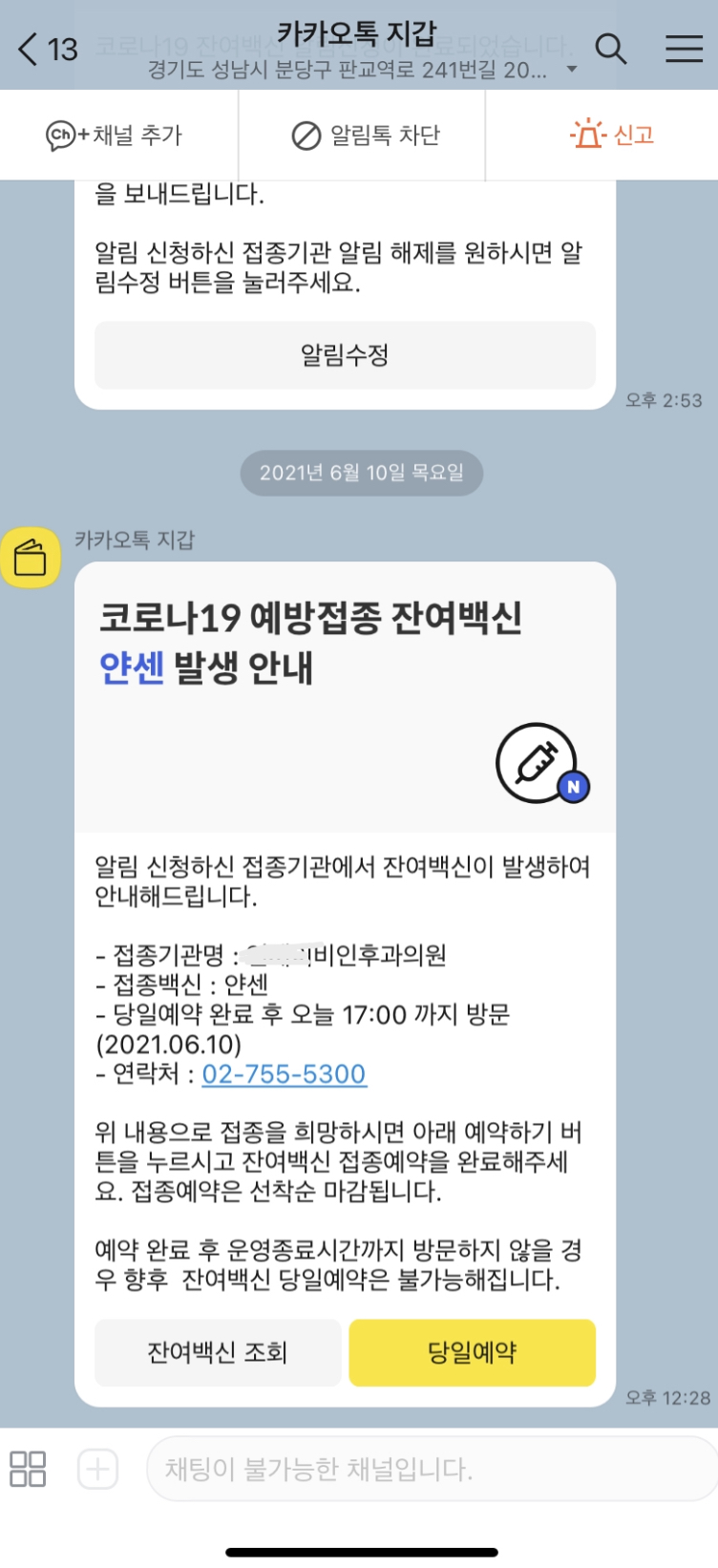
Task: Report this channel using 신고
Action: pyautogui.click(x=612, y=136)
